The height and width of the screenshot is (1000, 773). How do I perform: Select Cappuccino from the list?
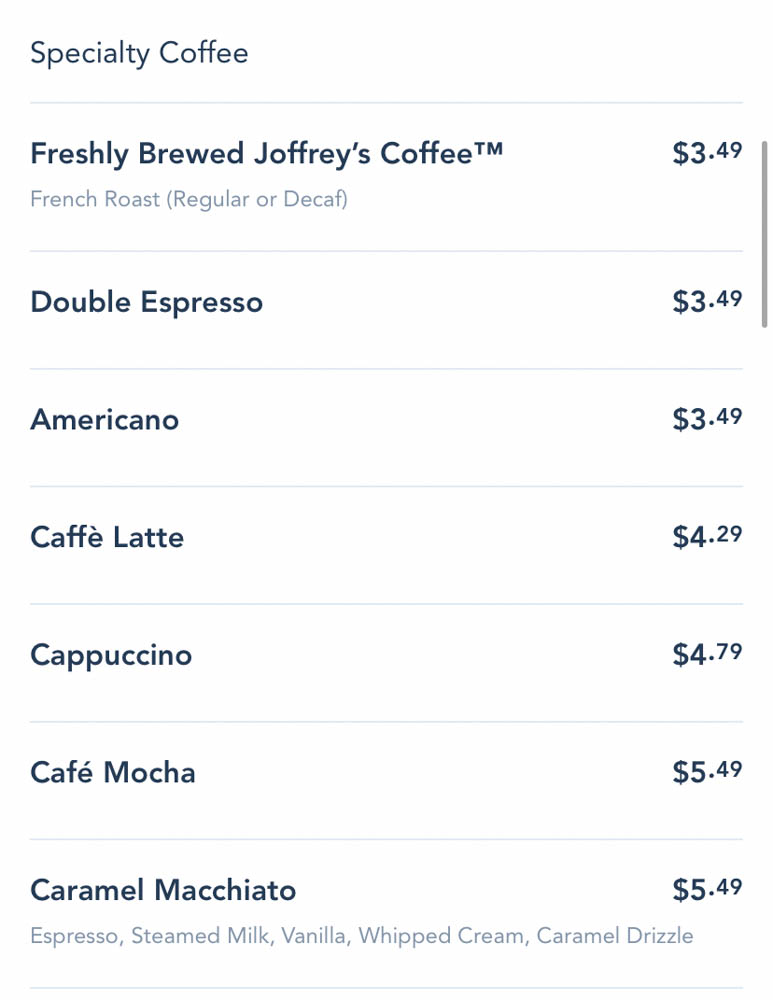pyautogui.click(x=111, y=656)
